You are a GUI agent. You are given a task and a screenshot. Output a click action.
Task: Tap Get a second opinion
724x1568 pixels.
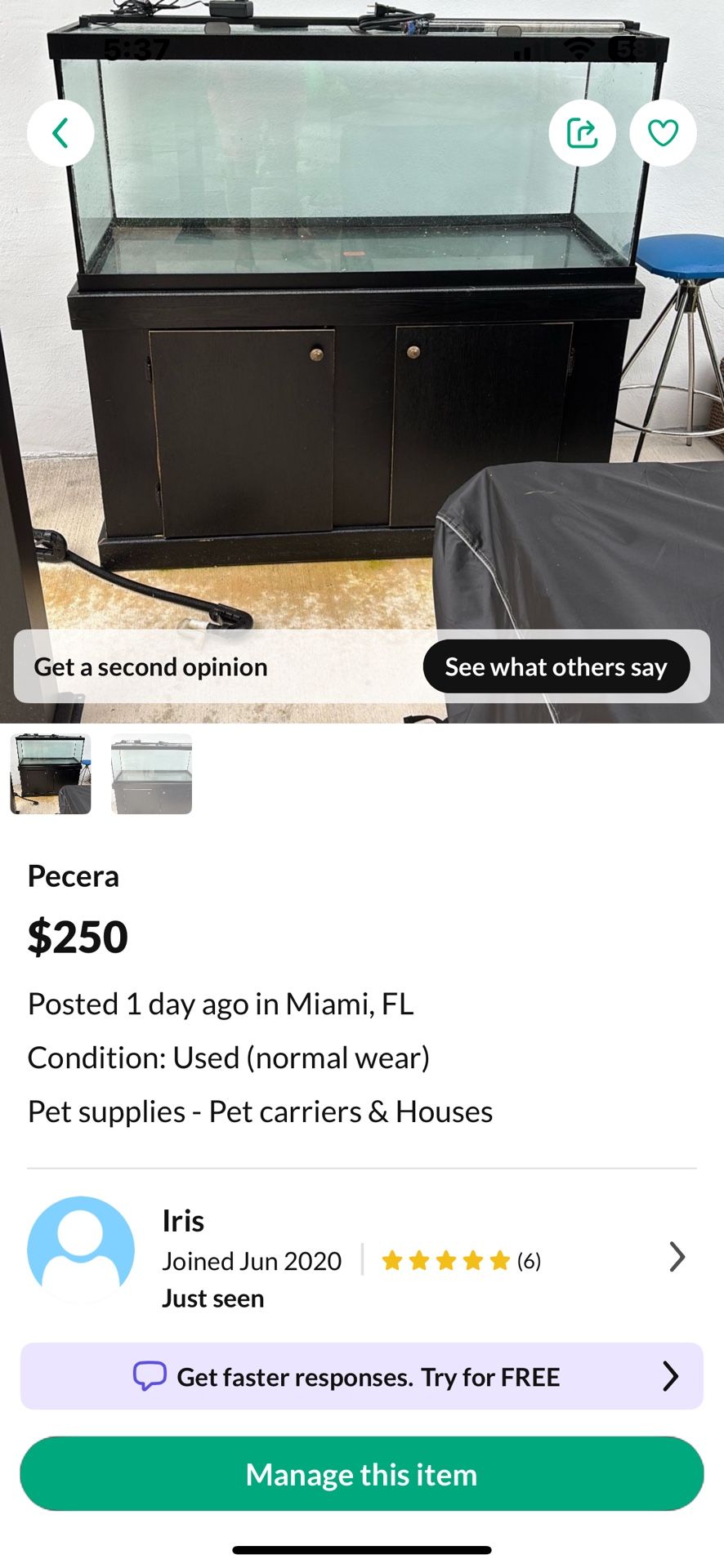click(150, 666)
